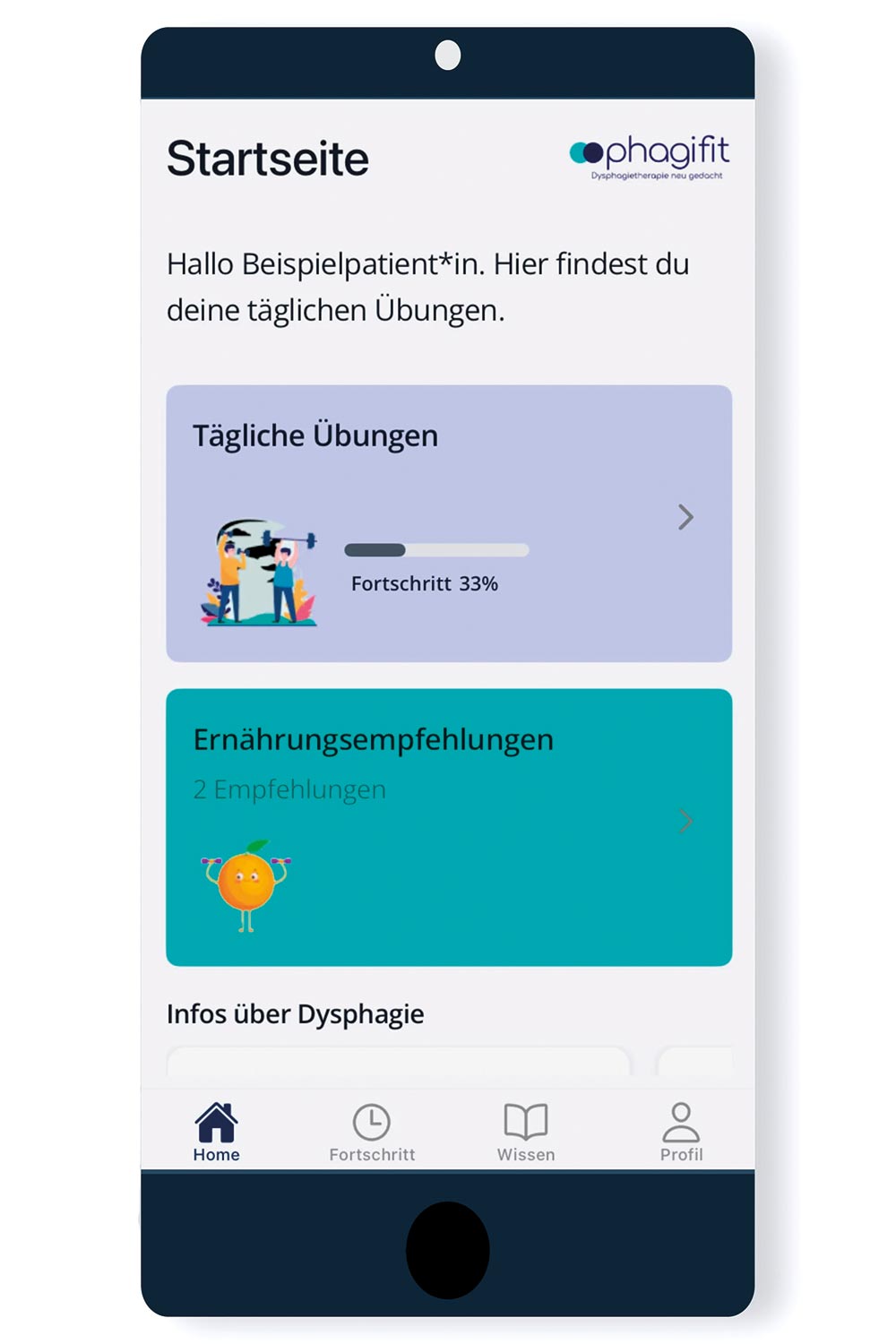Open the Ernährungsempfehlungen card
The width and height of the screenshot is (896, 1344).
(448, 826)
